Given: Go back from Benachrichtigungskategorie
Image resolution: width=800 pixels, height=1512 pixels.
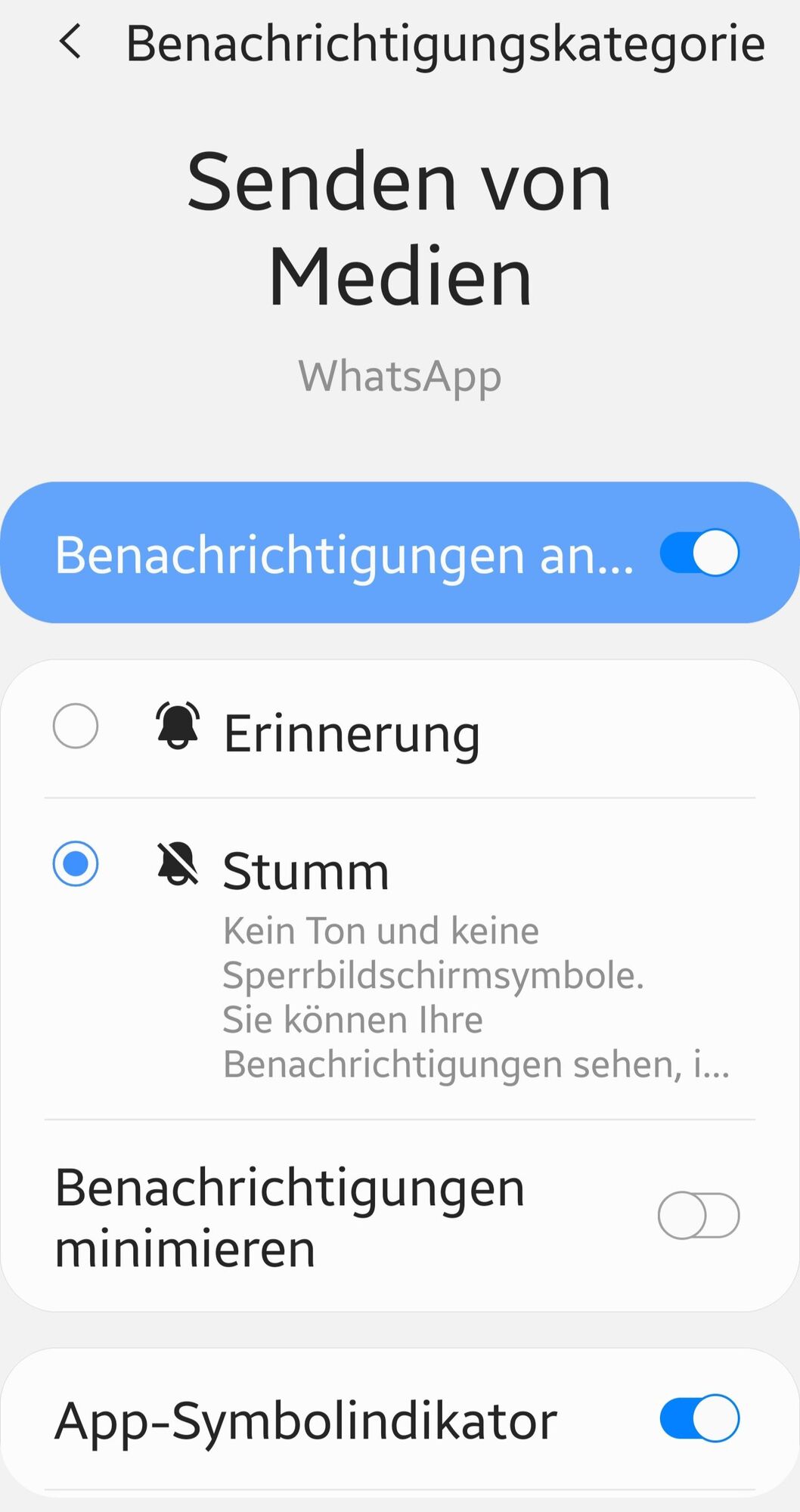Looking at the screenshot, I should [x=70, y=42].
